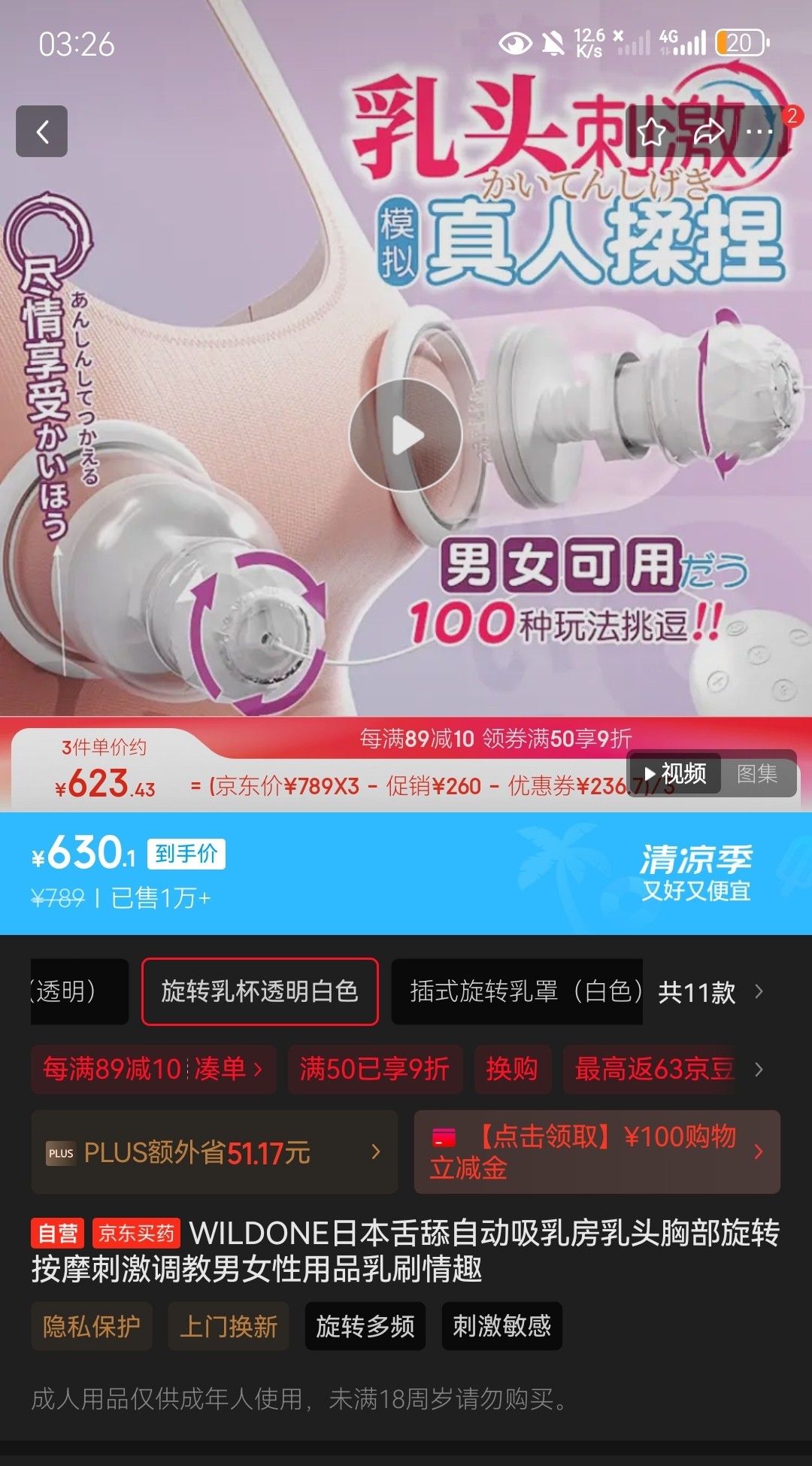Tap the 上门换新 service tag
812x1466 pixels.
click(229, 1326)
